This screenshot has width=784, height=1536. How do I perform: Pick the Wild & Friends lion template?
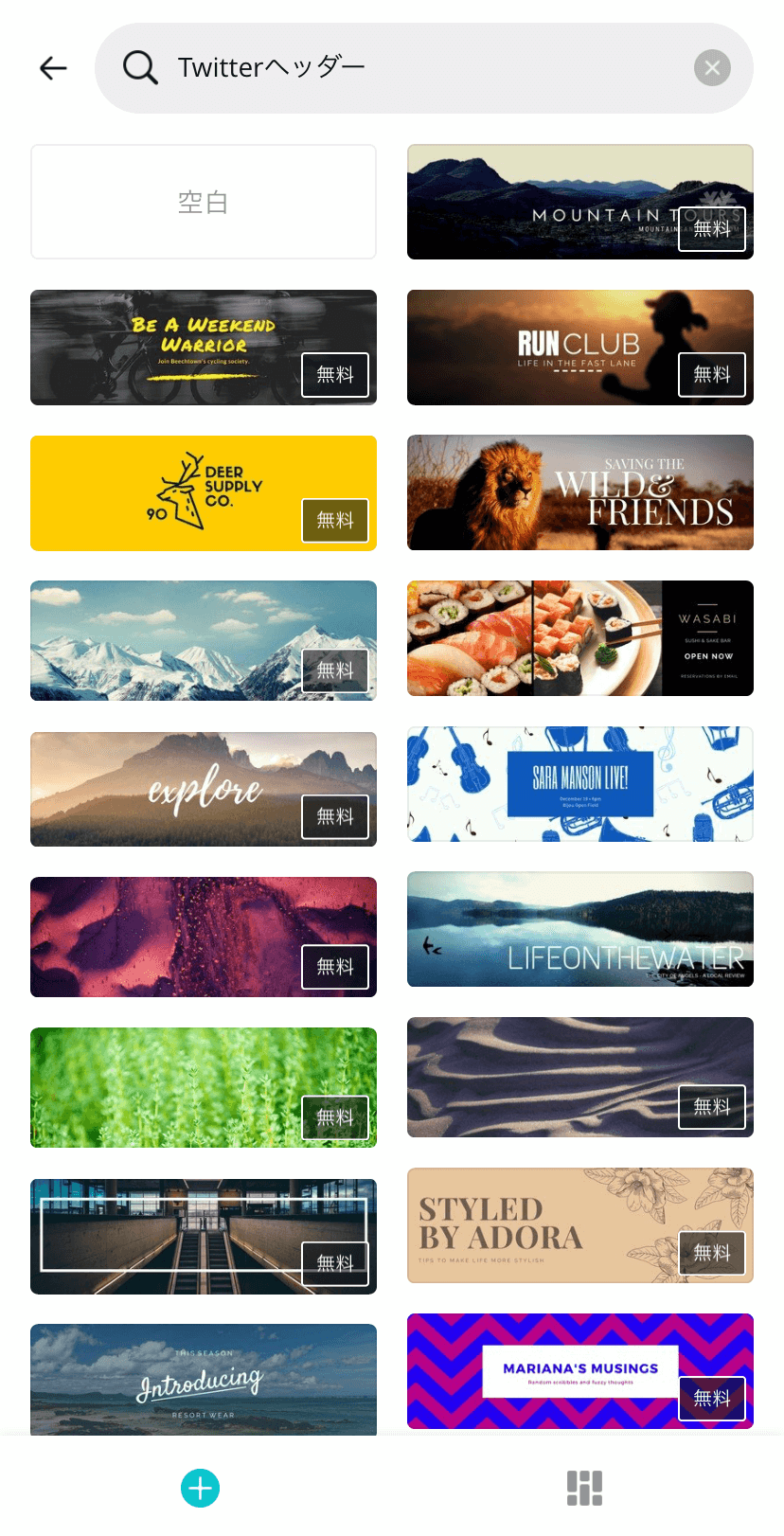click(x=579, y=492)
